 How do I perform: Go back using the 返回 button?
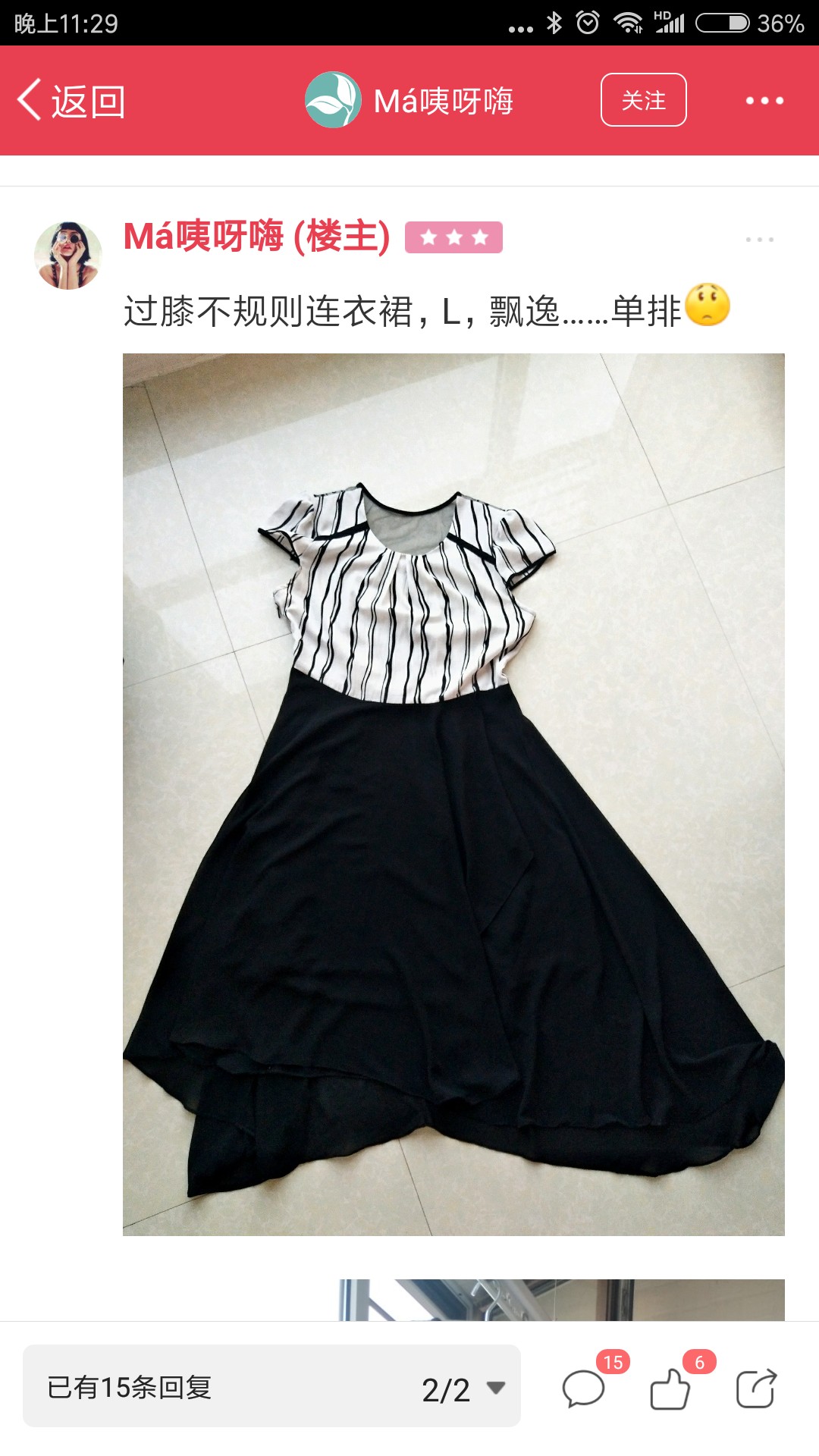[x=71, y=101]
